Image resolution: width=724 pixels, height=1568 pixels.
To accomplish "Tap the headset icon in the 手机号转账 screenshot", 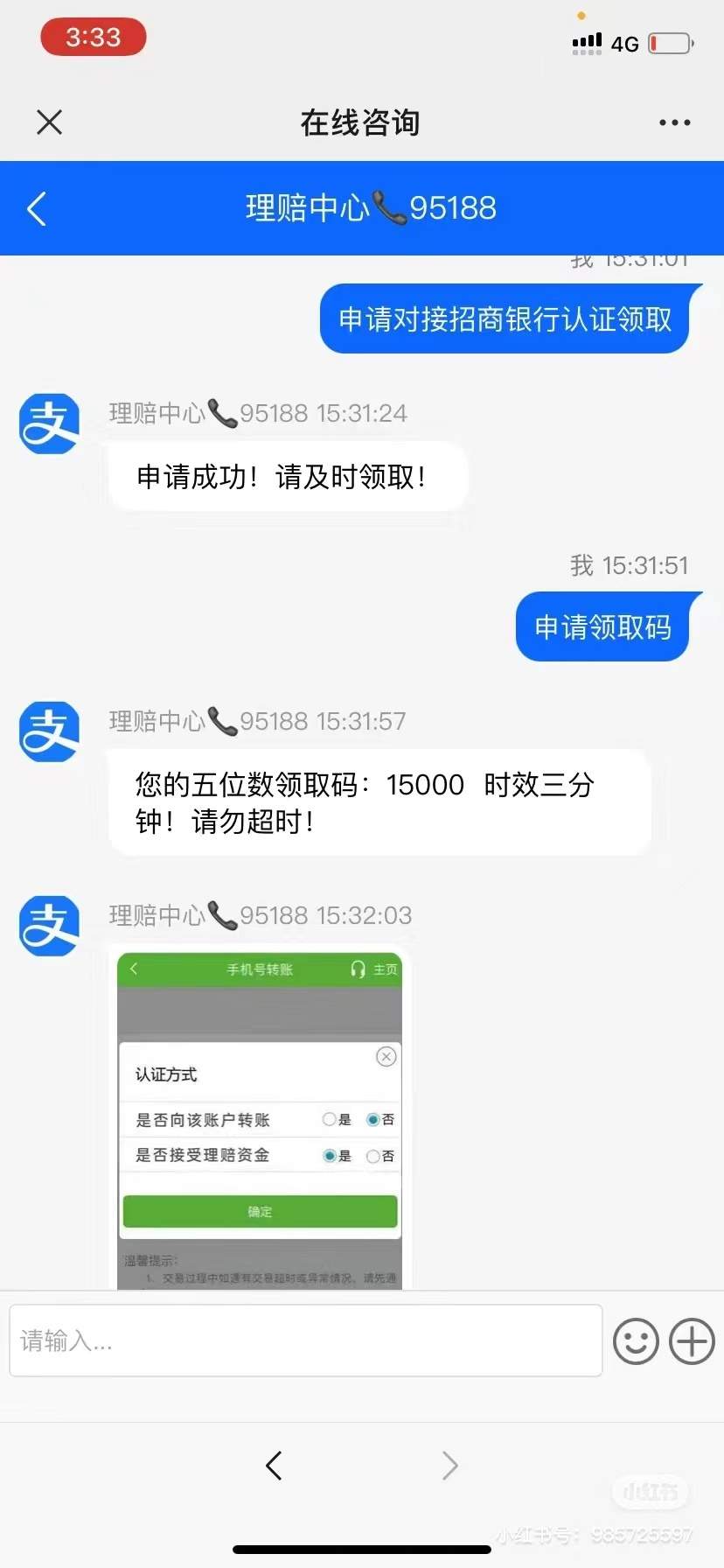I will coord(356,969).
